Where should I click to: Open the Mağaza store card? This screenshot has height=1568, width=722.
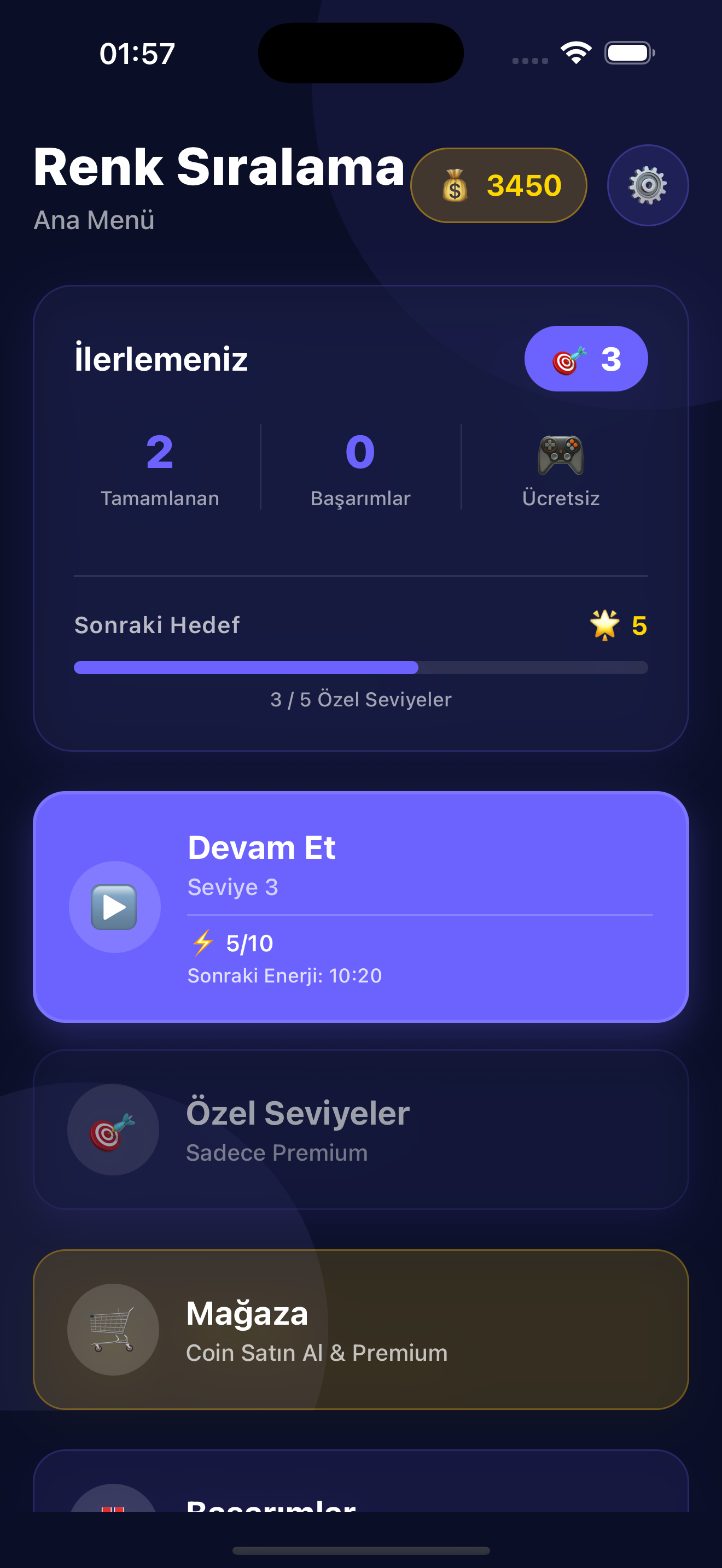[360, 1330]
